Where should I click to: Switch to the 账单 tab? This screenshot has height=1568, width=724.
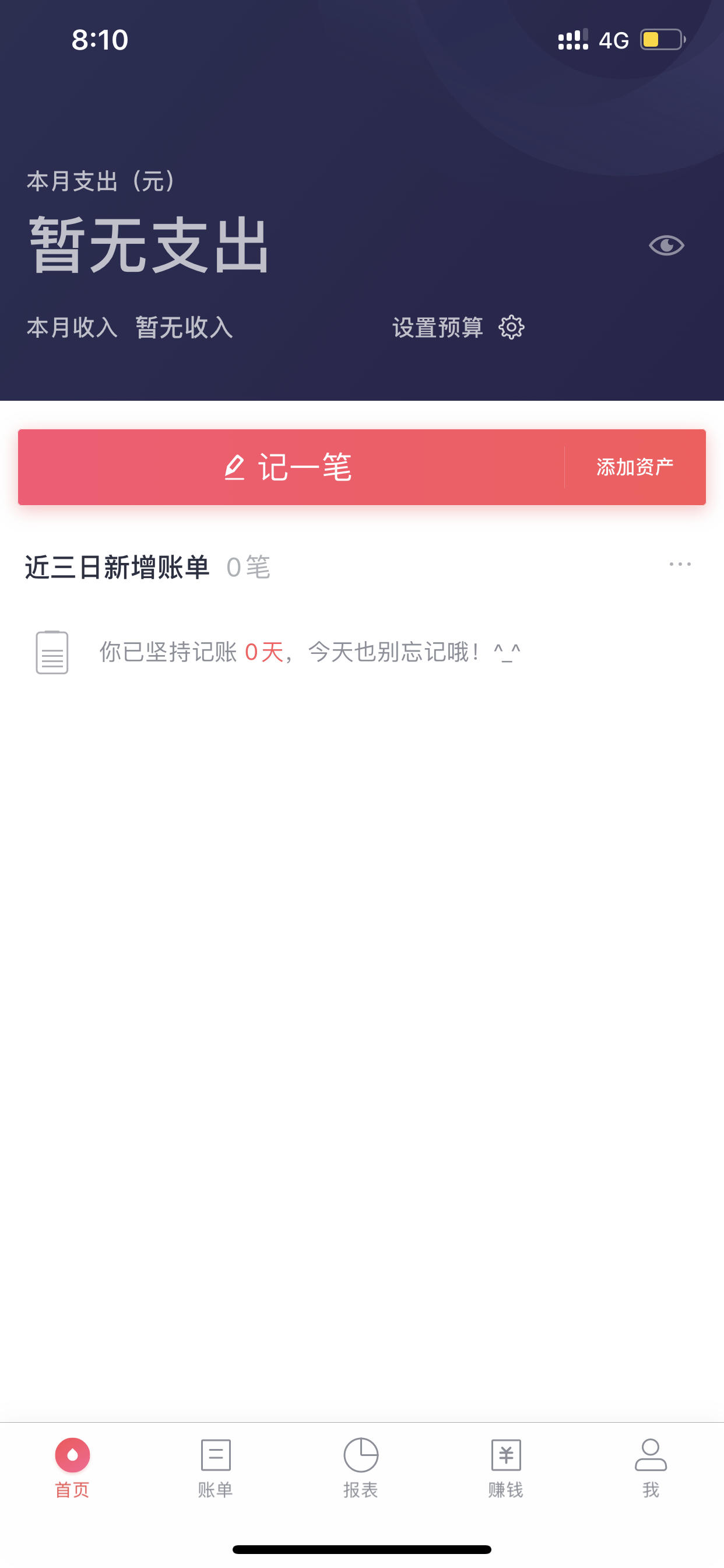tap(216, 1468)
